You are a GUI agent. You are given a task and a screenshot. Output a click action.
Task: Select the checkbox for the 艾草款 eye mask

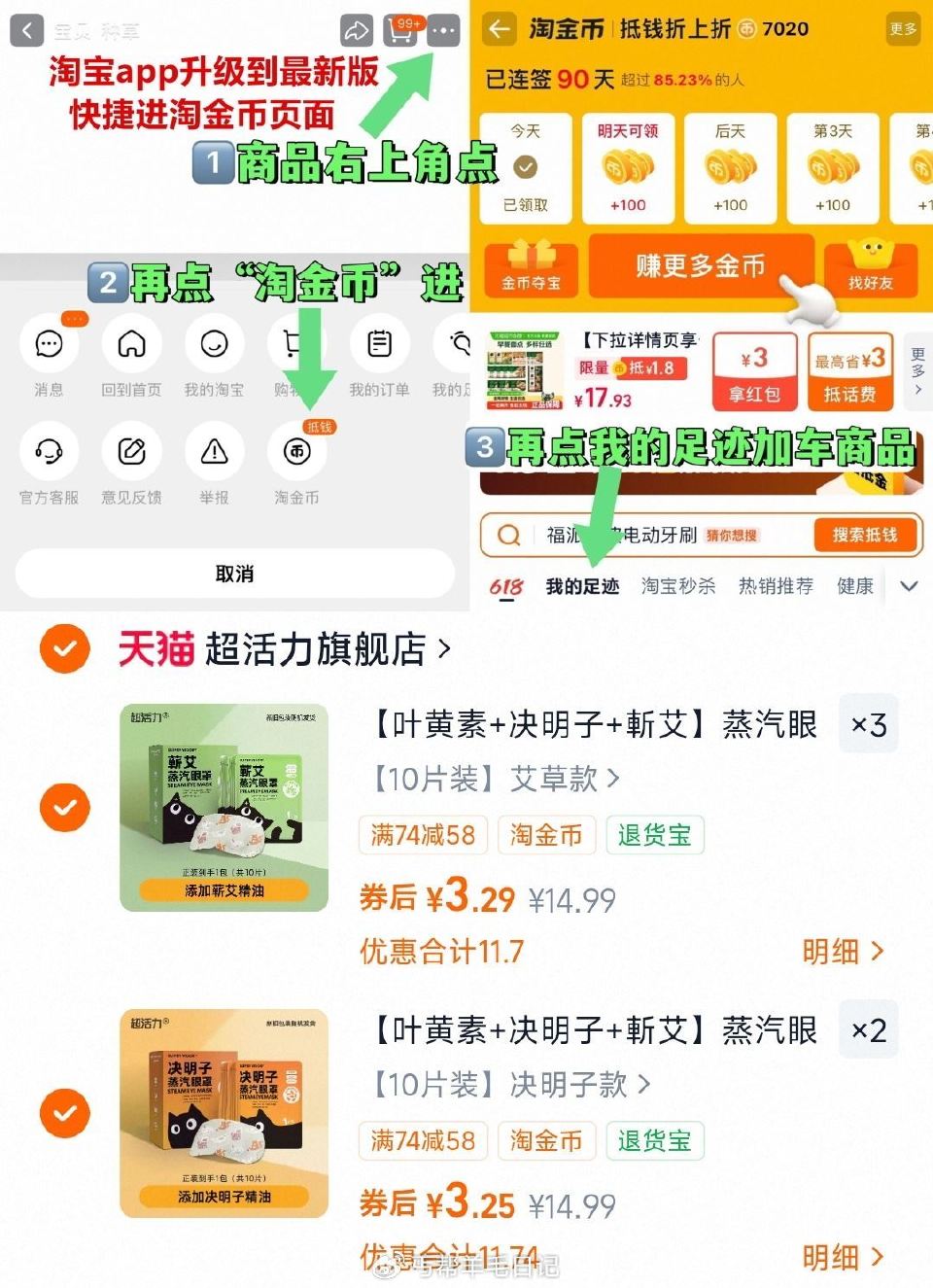[64, 807]
